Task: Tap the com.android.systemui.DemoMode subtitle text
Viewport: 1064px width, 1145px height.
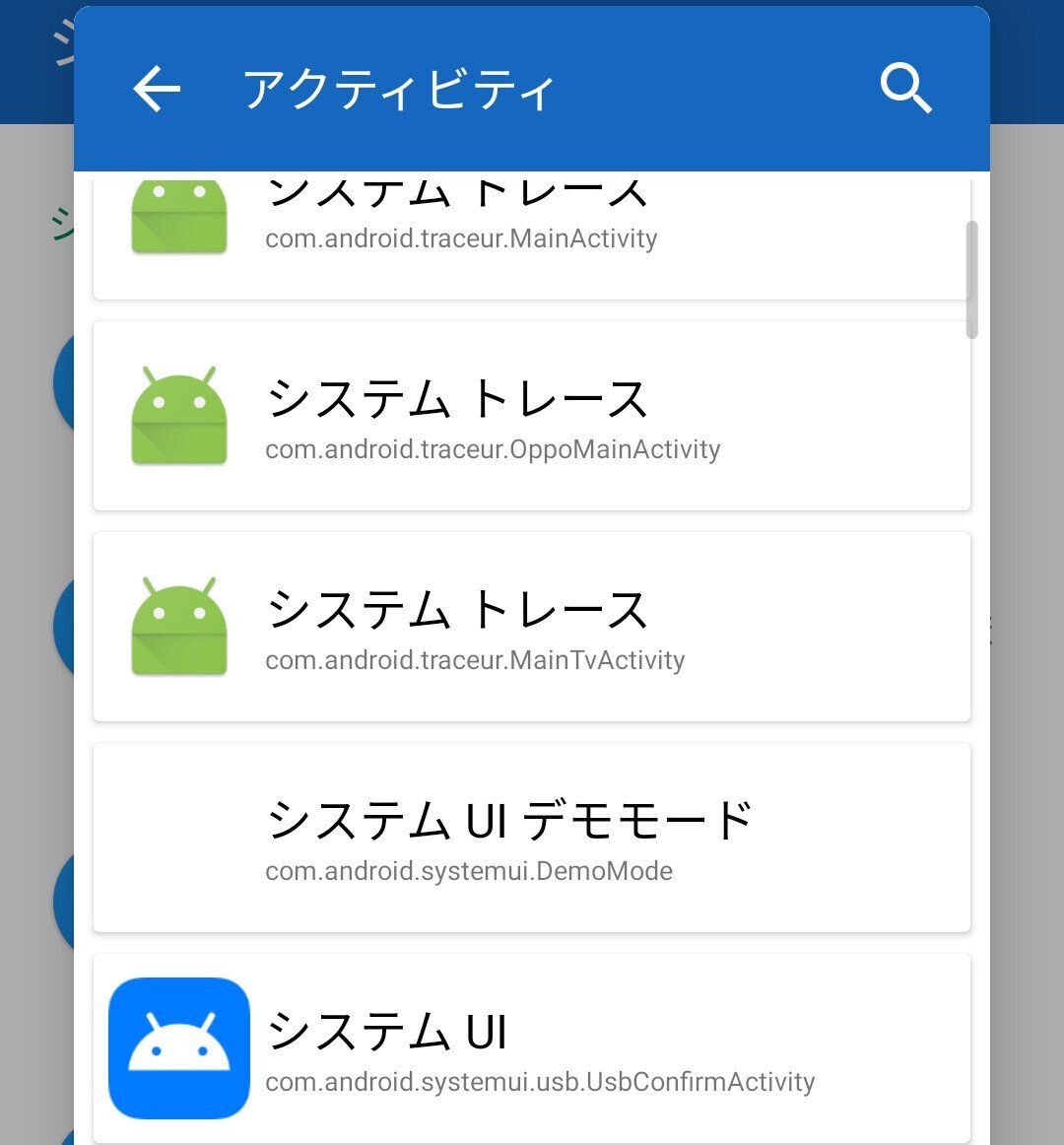Action: [x=468, y=871]
